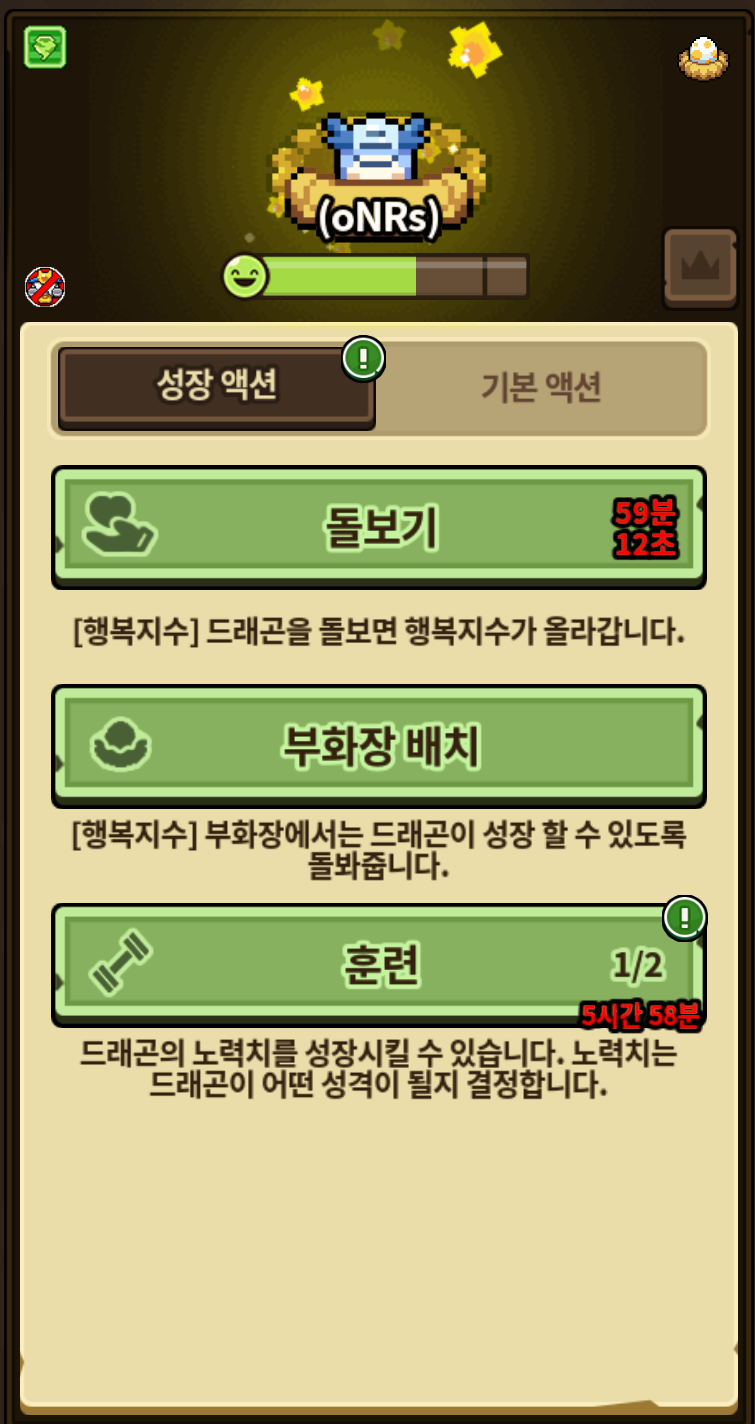Screen dimensions: 755x1424
Task: Select the 성장 액션 tab
Action: pyautogui.click(x=216, y=387)
